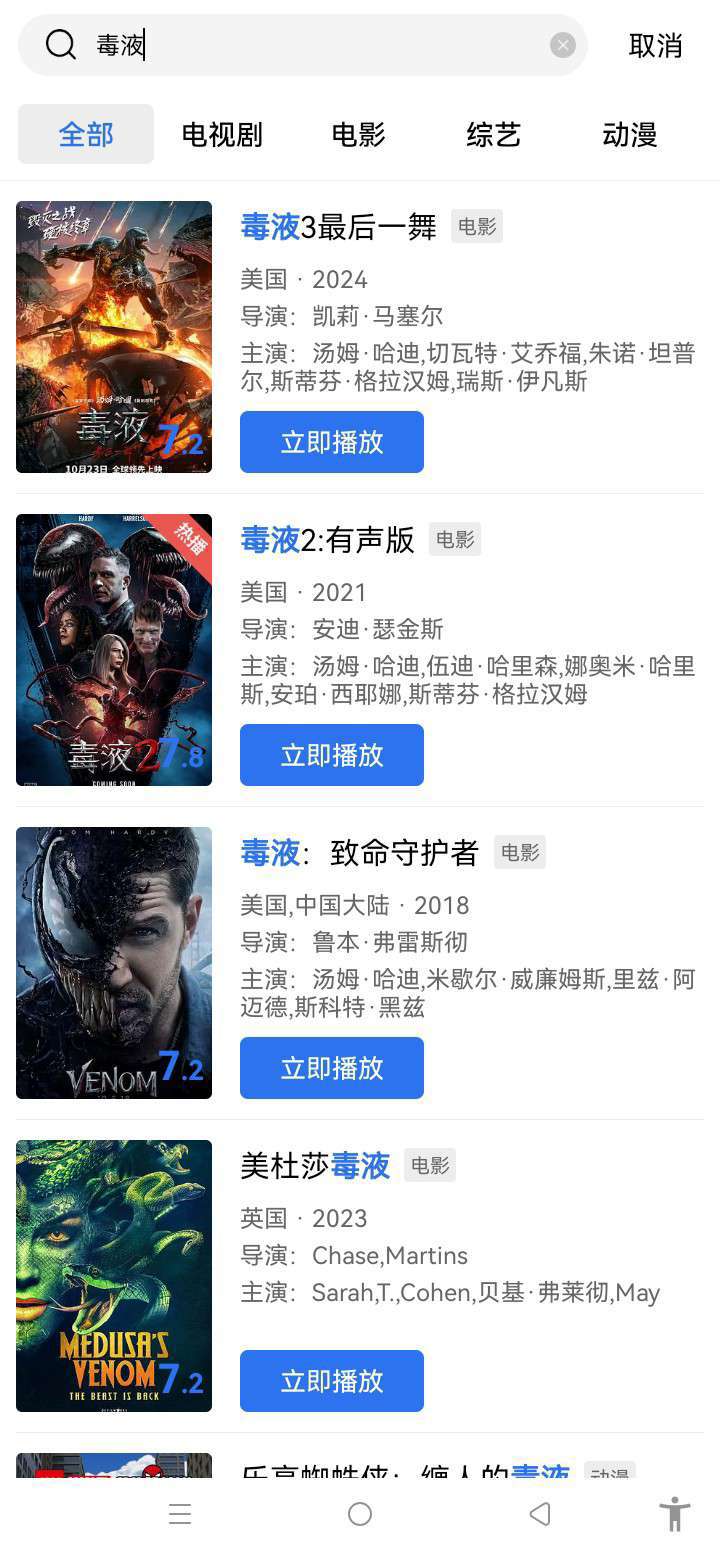
Task: Select the 全部 tab
Action: pos(86,134)
